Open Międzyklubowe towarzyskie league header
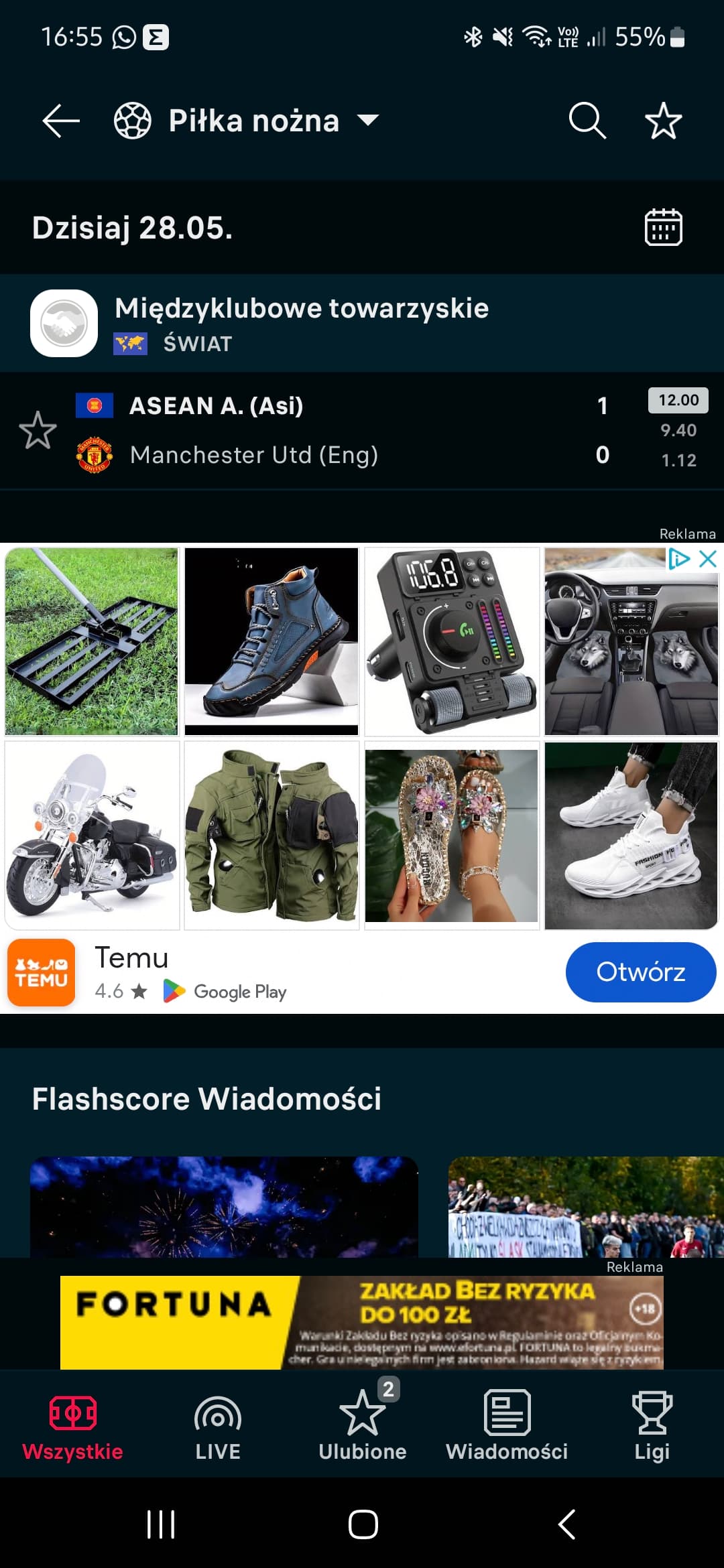Screen dimensions: 724x1568 [362, 323]
